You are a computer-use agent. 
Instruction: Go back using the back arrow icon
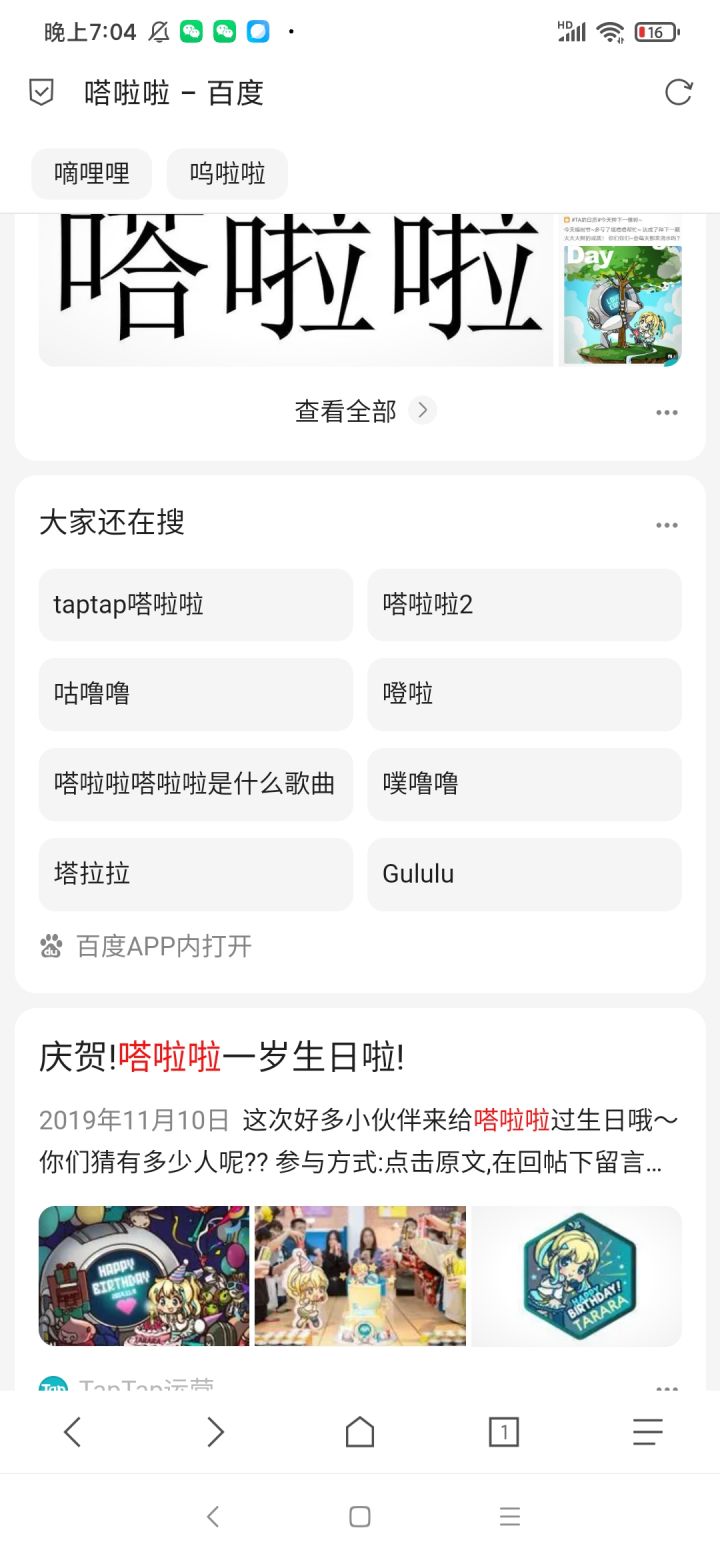click(72, 1432)
